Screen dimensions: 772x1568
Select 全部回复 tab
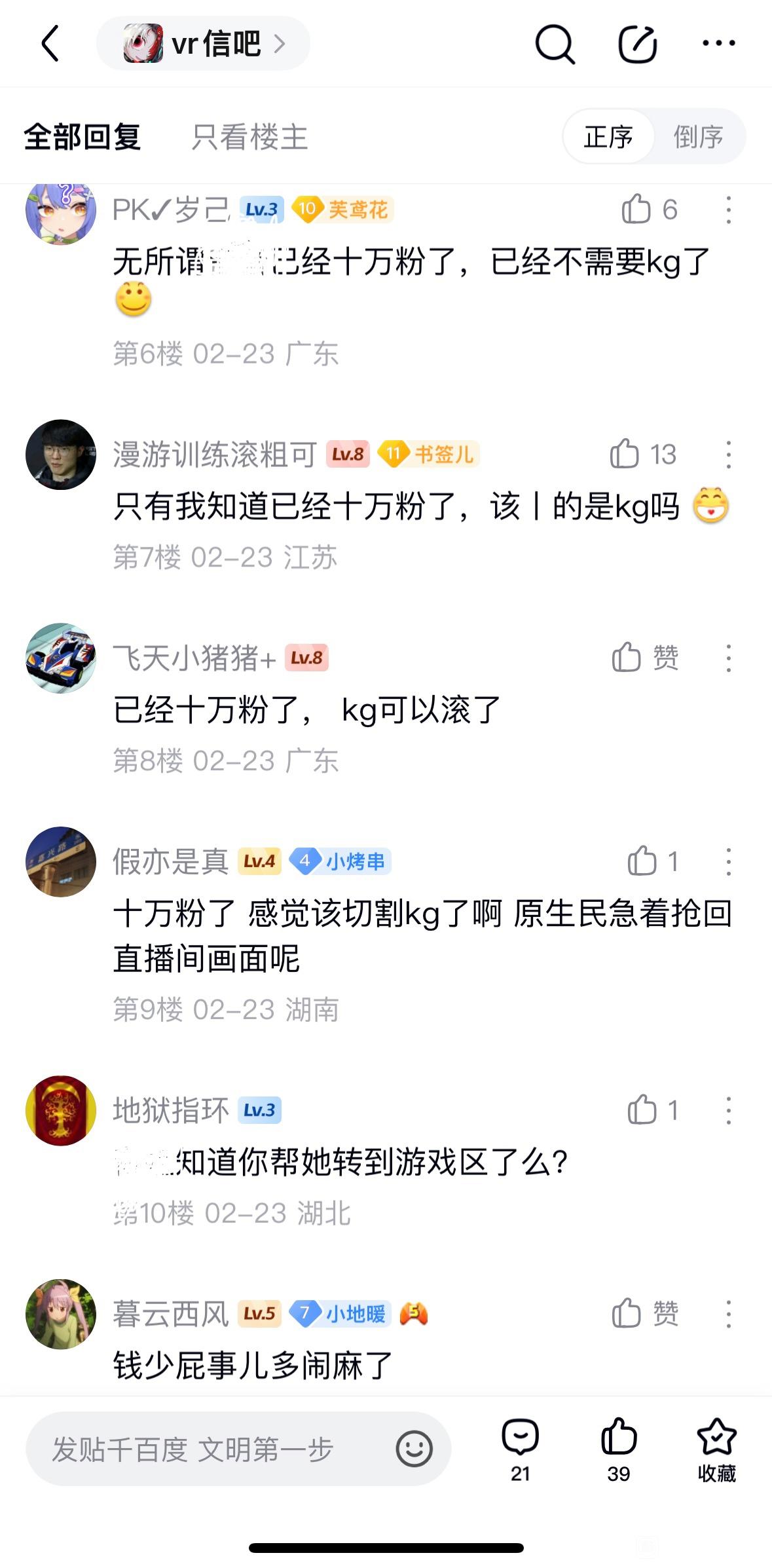(x=83, y=138)
